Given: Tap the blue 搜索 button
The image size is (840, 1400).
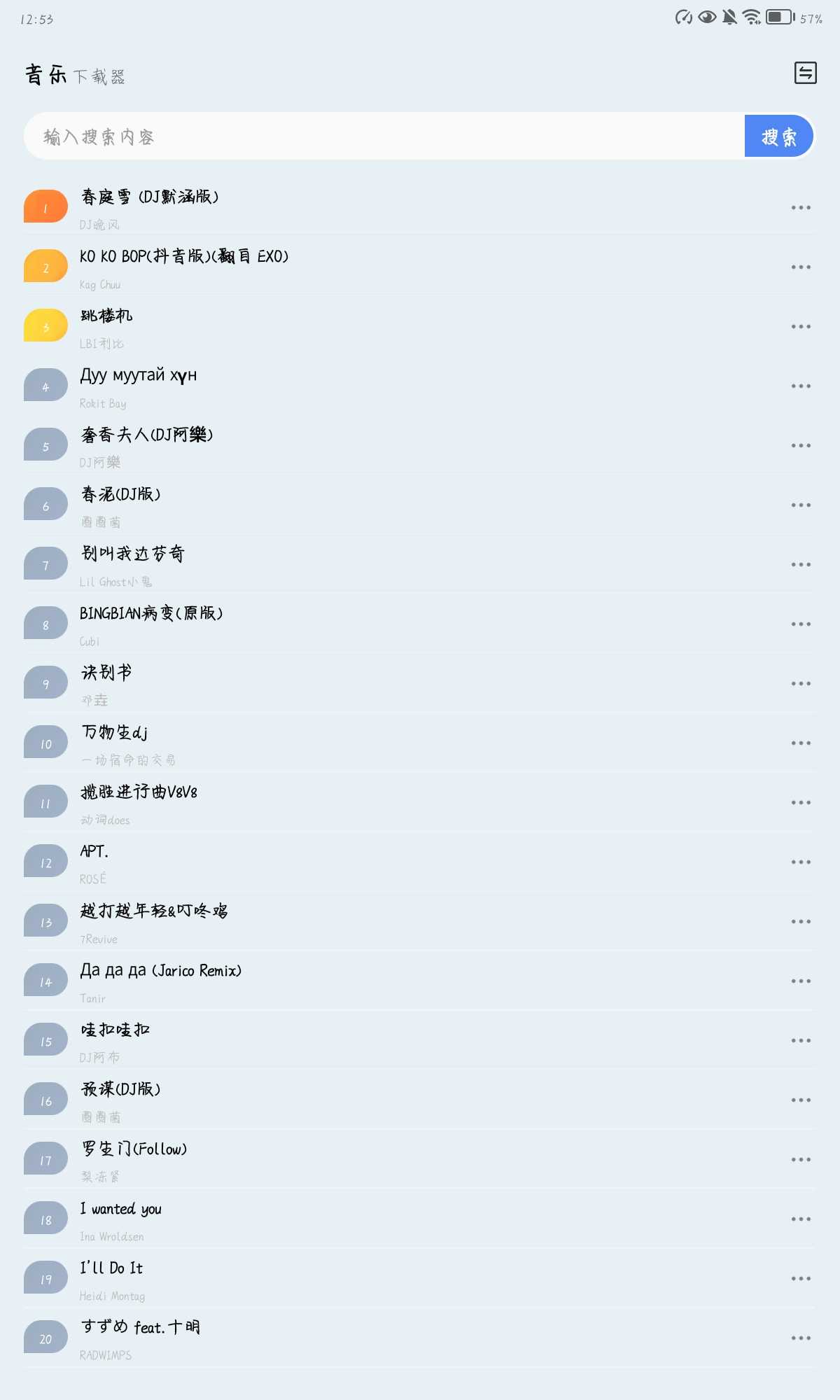Looking at the screenshot, I should coord(779,136).
